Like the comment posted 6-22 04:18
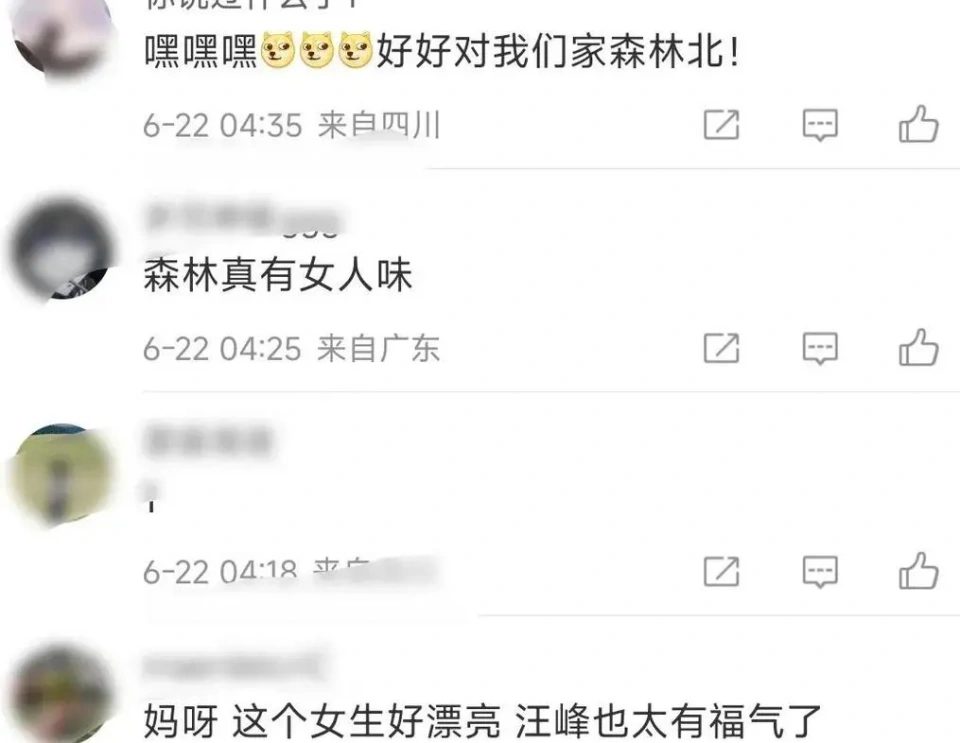The width and height of the screenshot is (960, 743). [918, 571]
